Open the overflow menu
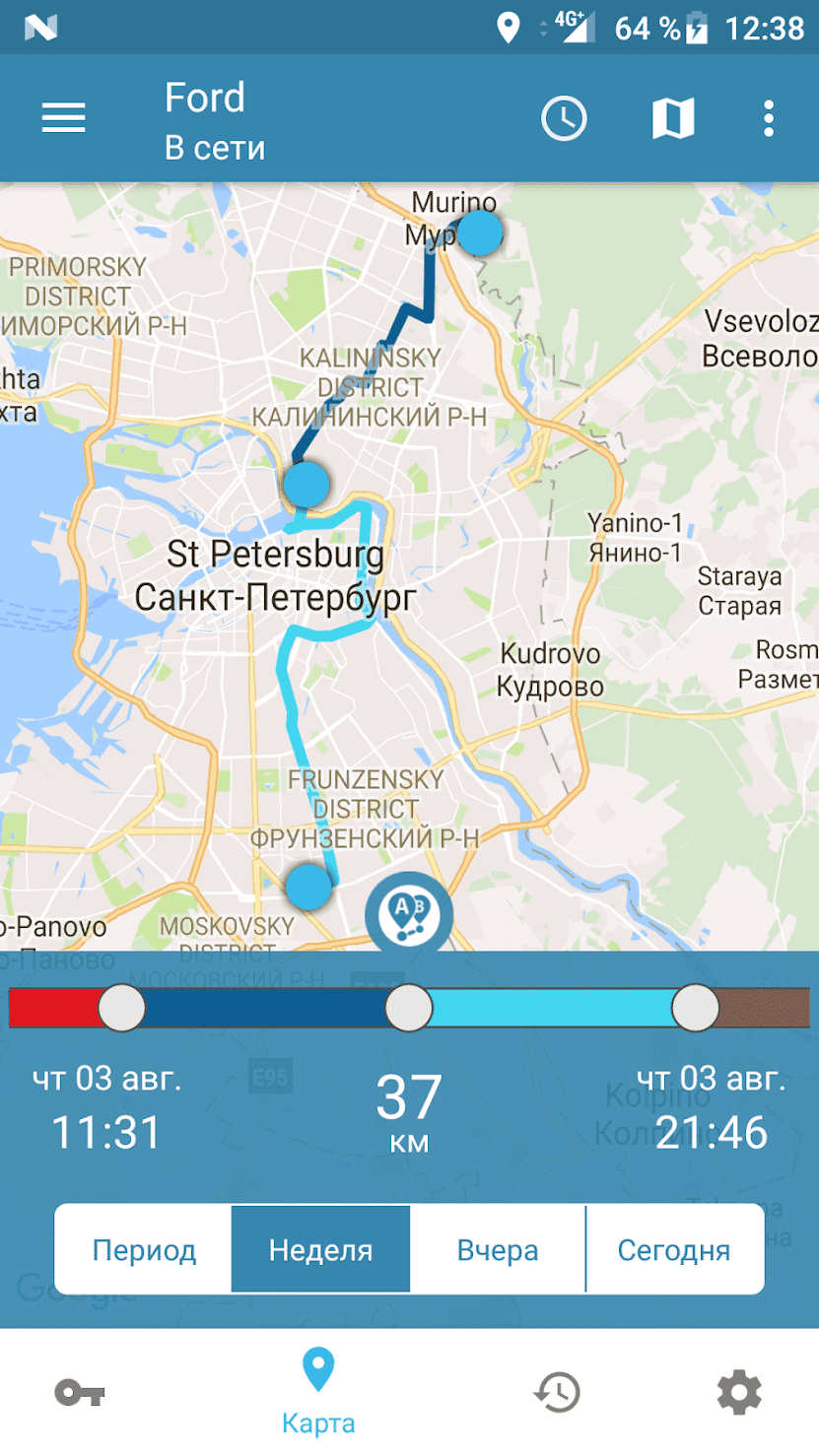Image resolution: width=819 pixels, height=1456 pixels. coord(769,119)
